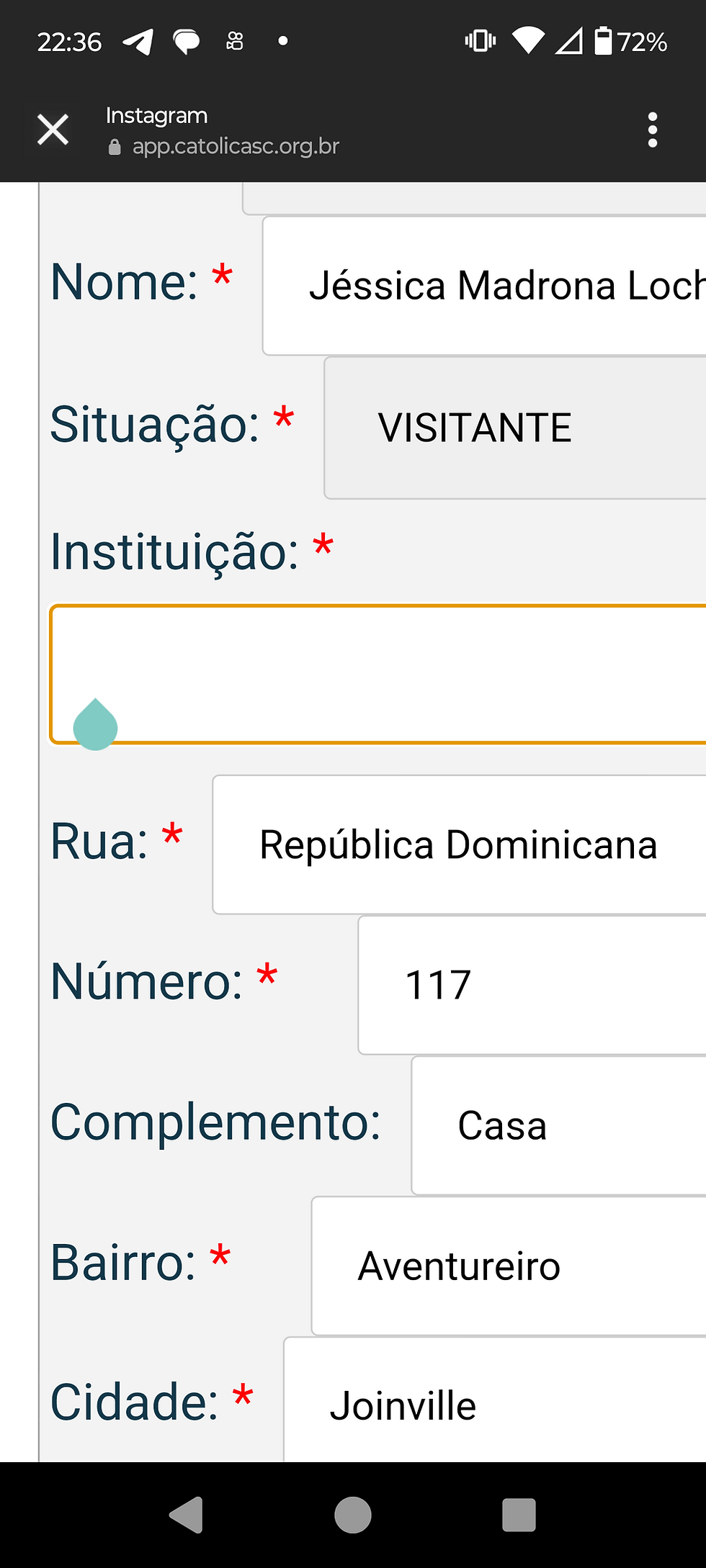Viewport: 706px width, 1568px height.
Task: Change the Número field value
Action: (x=532, y=985)
